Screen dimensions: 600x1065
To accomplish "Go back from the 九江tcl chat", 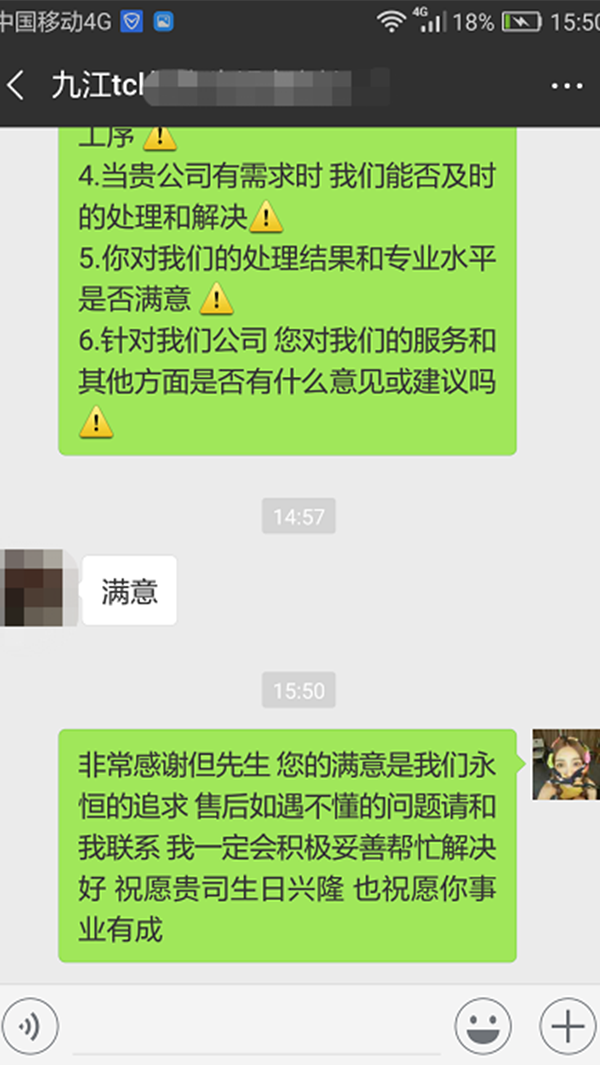I will [17, 86].
